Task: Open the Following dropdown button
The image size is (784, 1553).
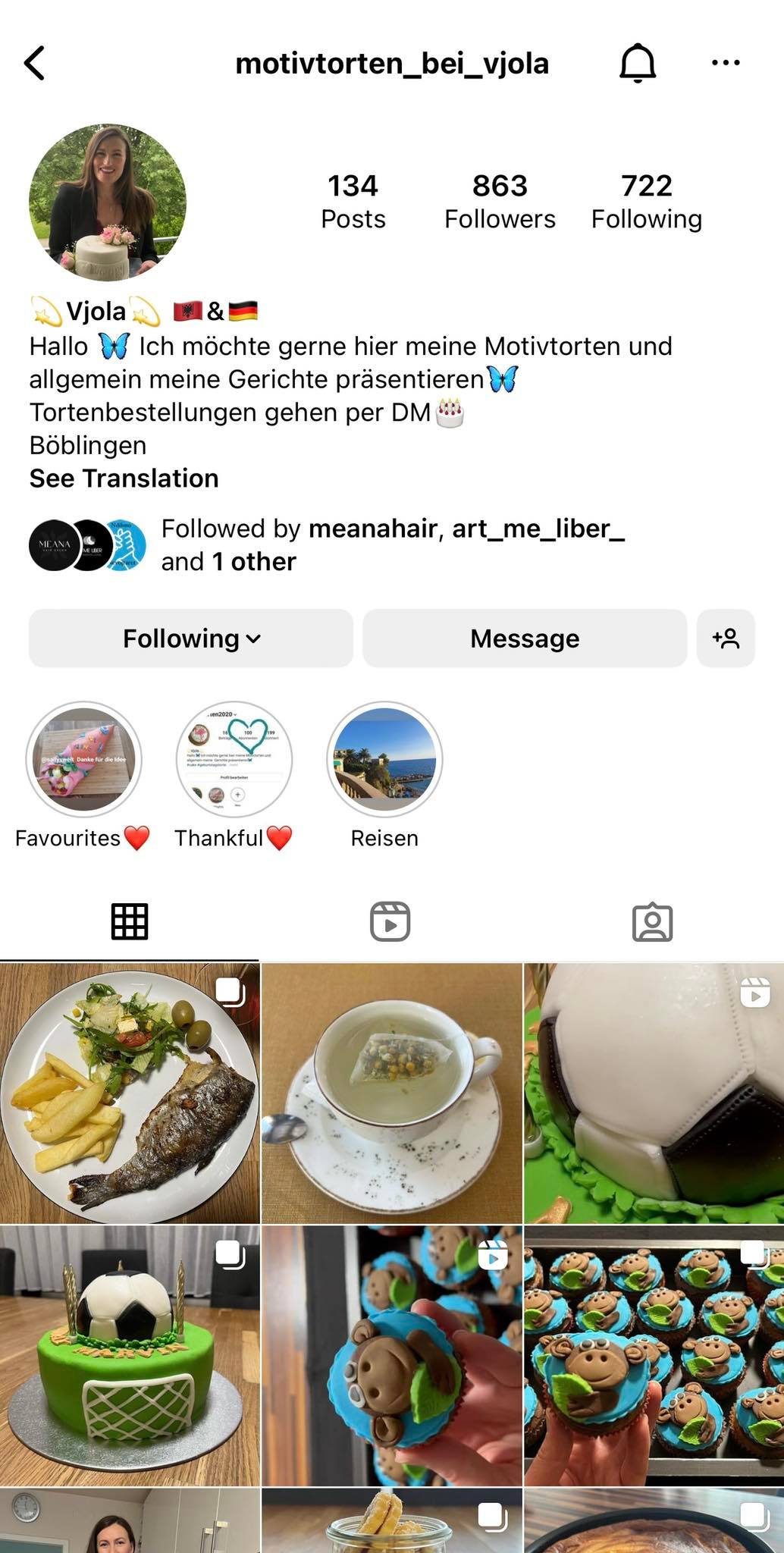Action: (x=191, y=638)
